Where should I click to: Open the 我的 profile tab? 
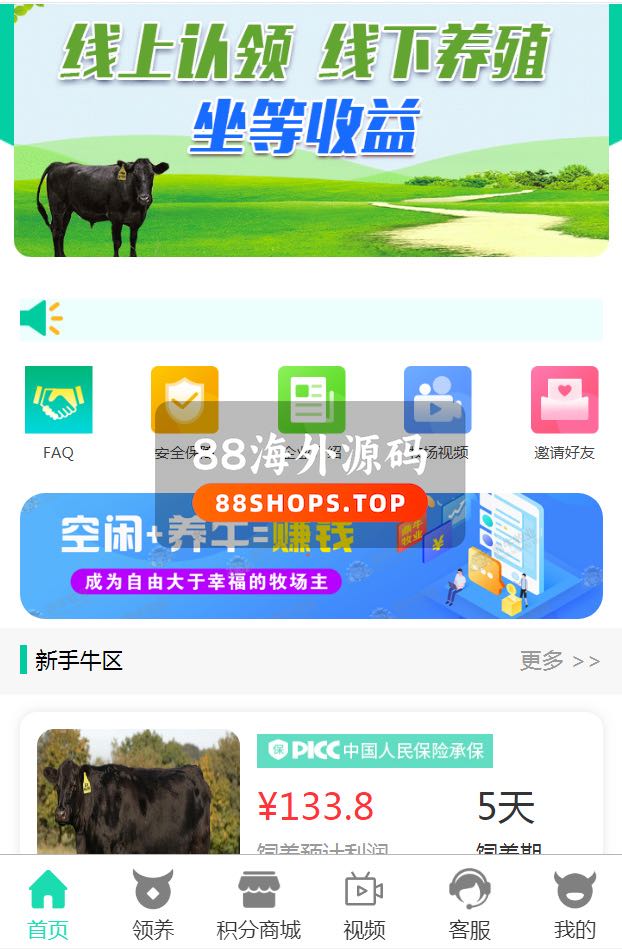click(574, 904)
